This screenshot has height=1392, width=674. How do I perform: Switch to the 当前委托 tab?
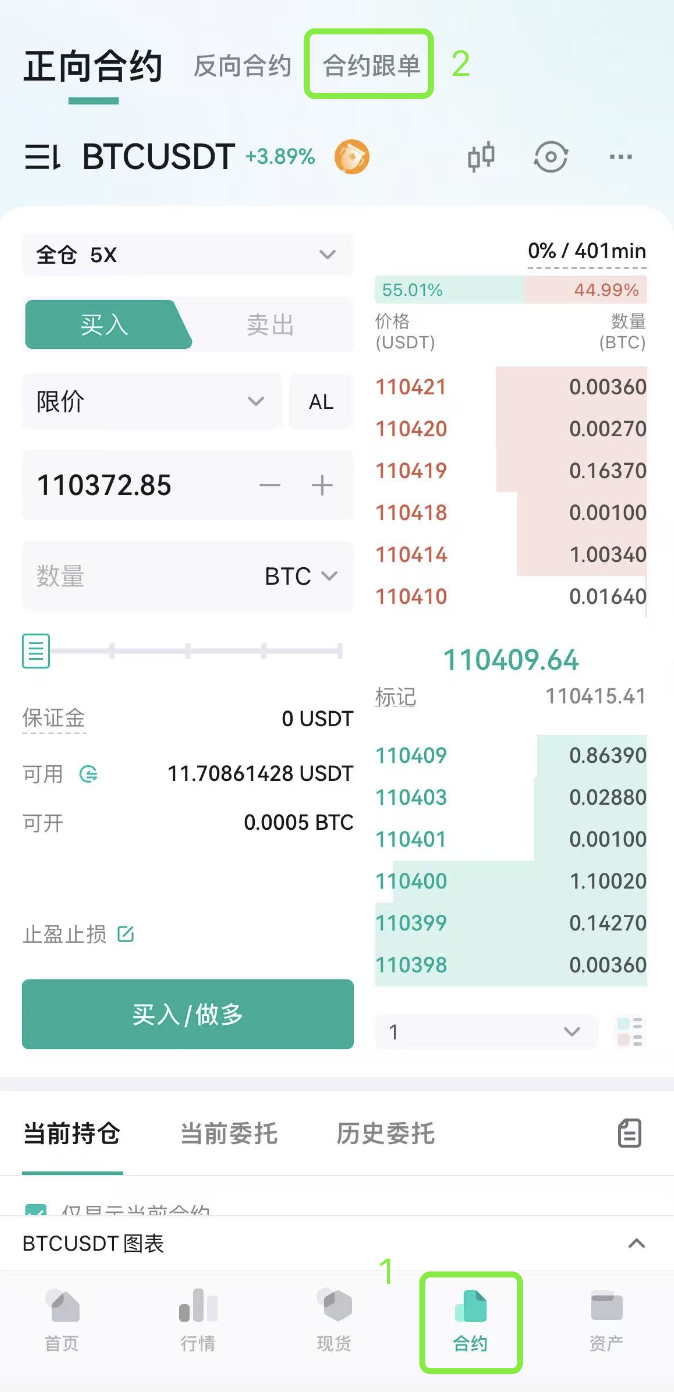click(x=229, y=1133)
